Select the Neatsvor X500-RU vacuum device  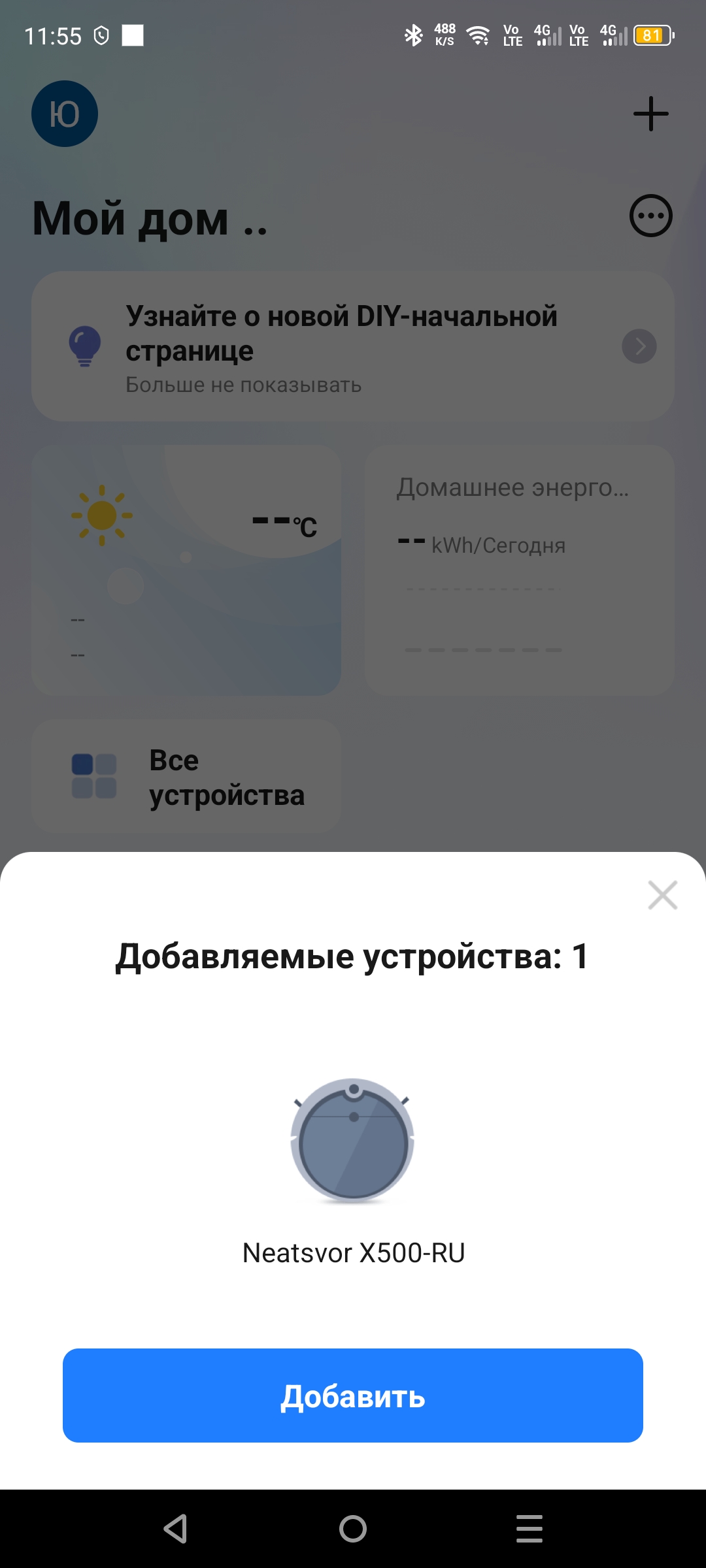[353, 1142]
